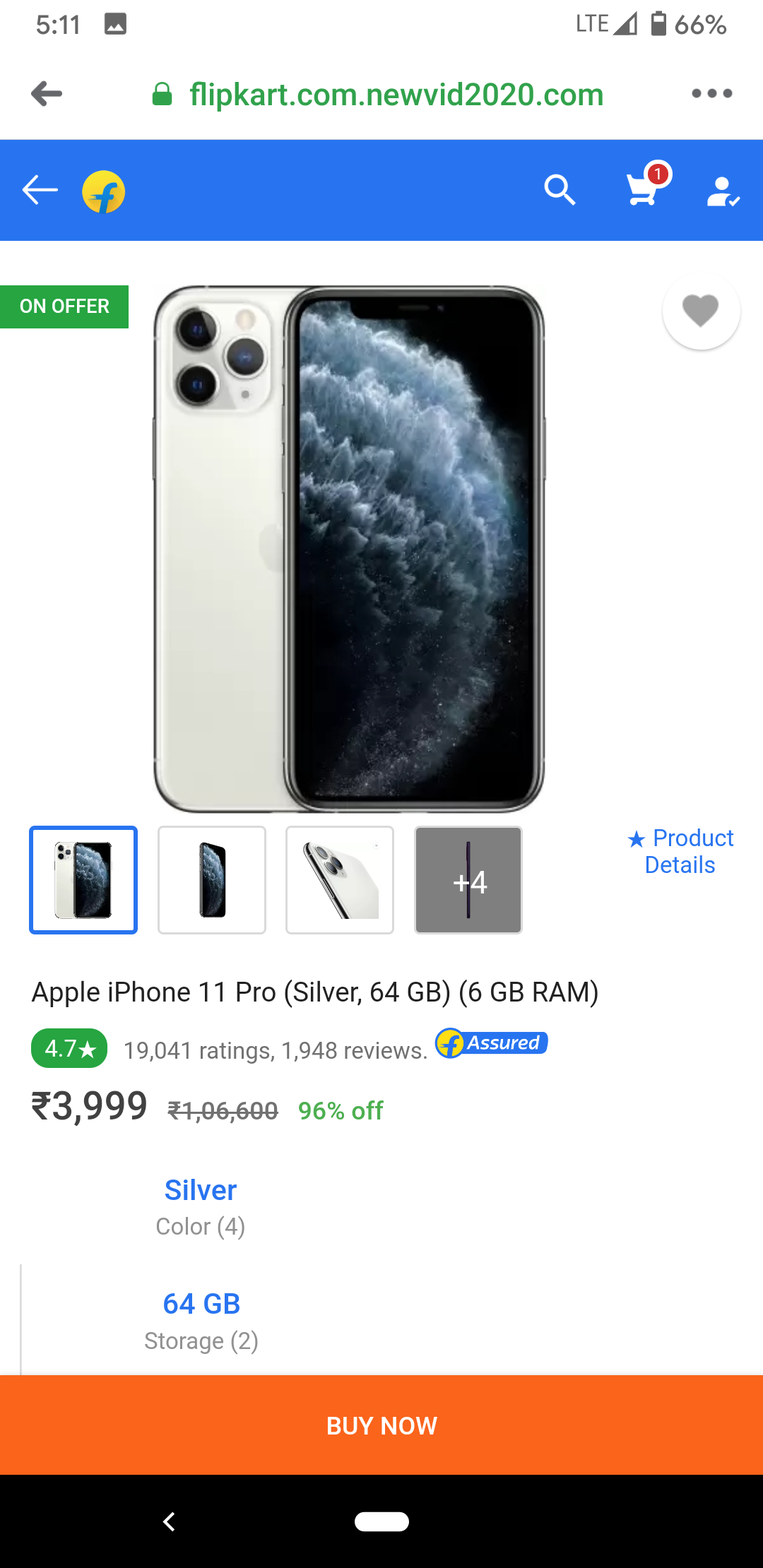View the third thumbnail showing phone back
The height and width of the screenshot is (1568, 763).
pyautogui.click(x=340, y=880)
